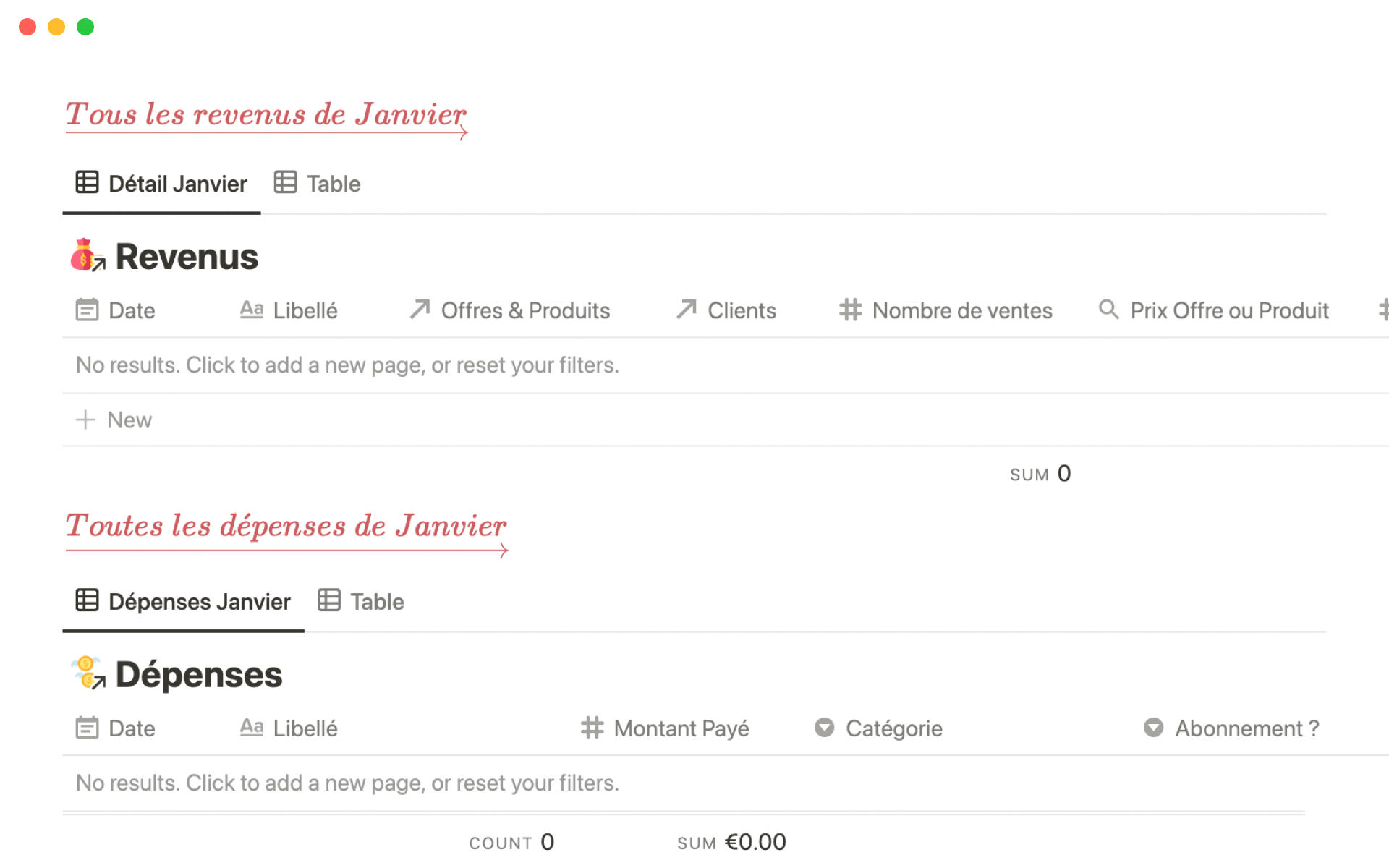Maximize the window with the green button
The width and height of the screenshot is (1389, 868).
[x=85, y=27]
